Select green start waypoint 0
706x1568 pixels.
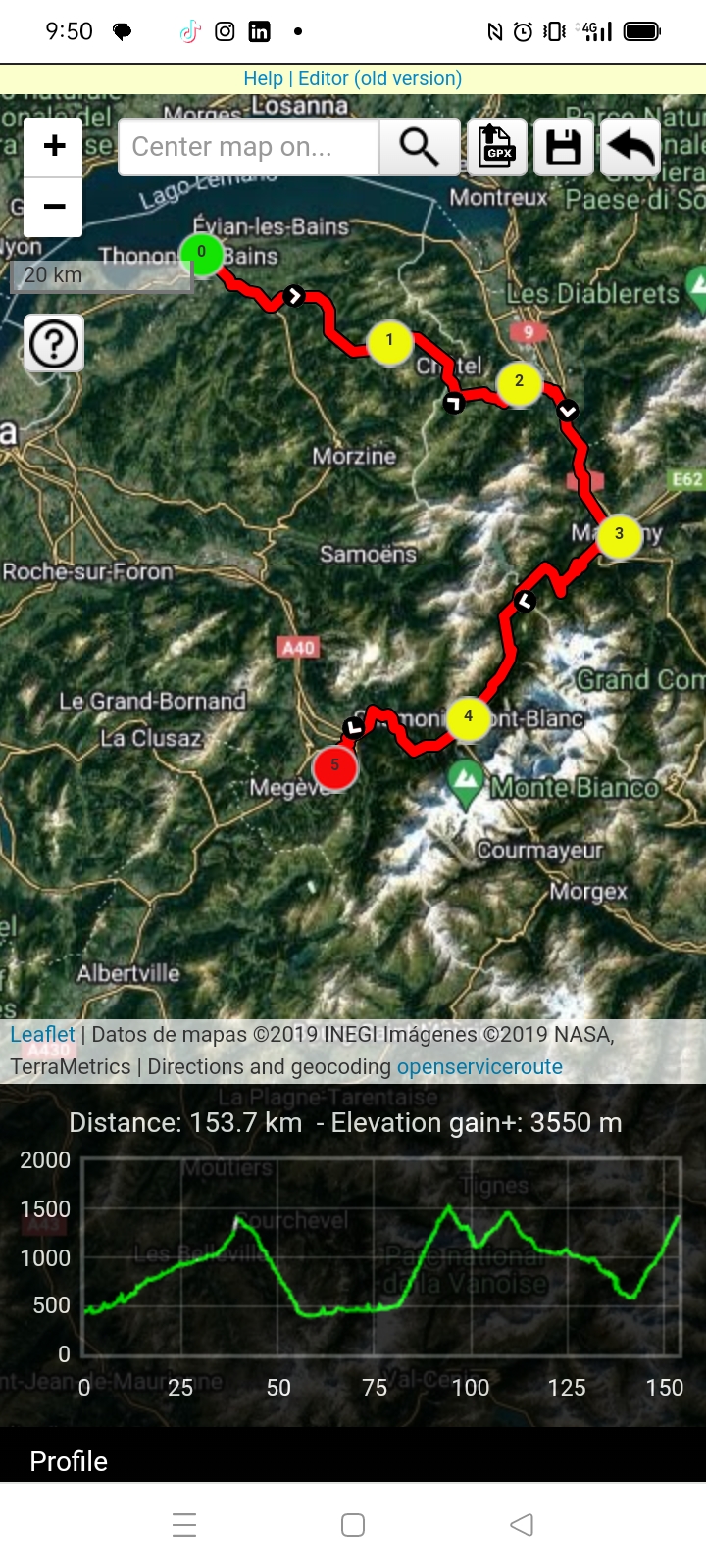[x=202, y=254]
